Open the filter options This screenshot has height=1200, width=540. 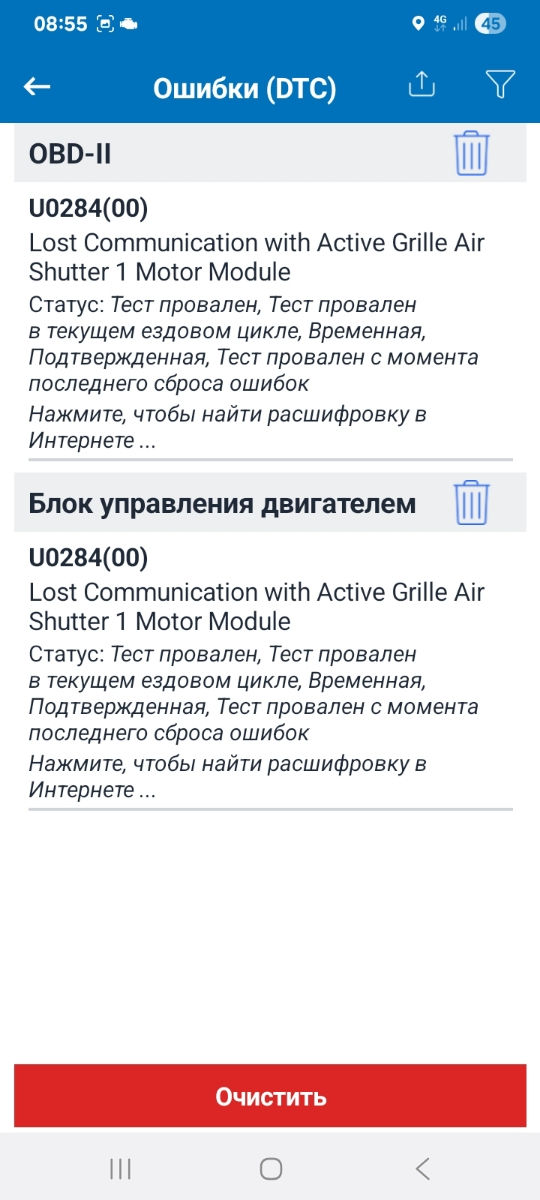click(500, 86)
